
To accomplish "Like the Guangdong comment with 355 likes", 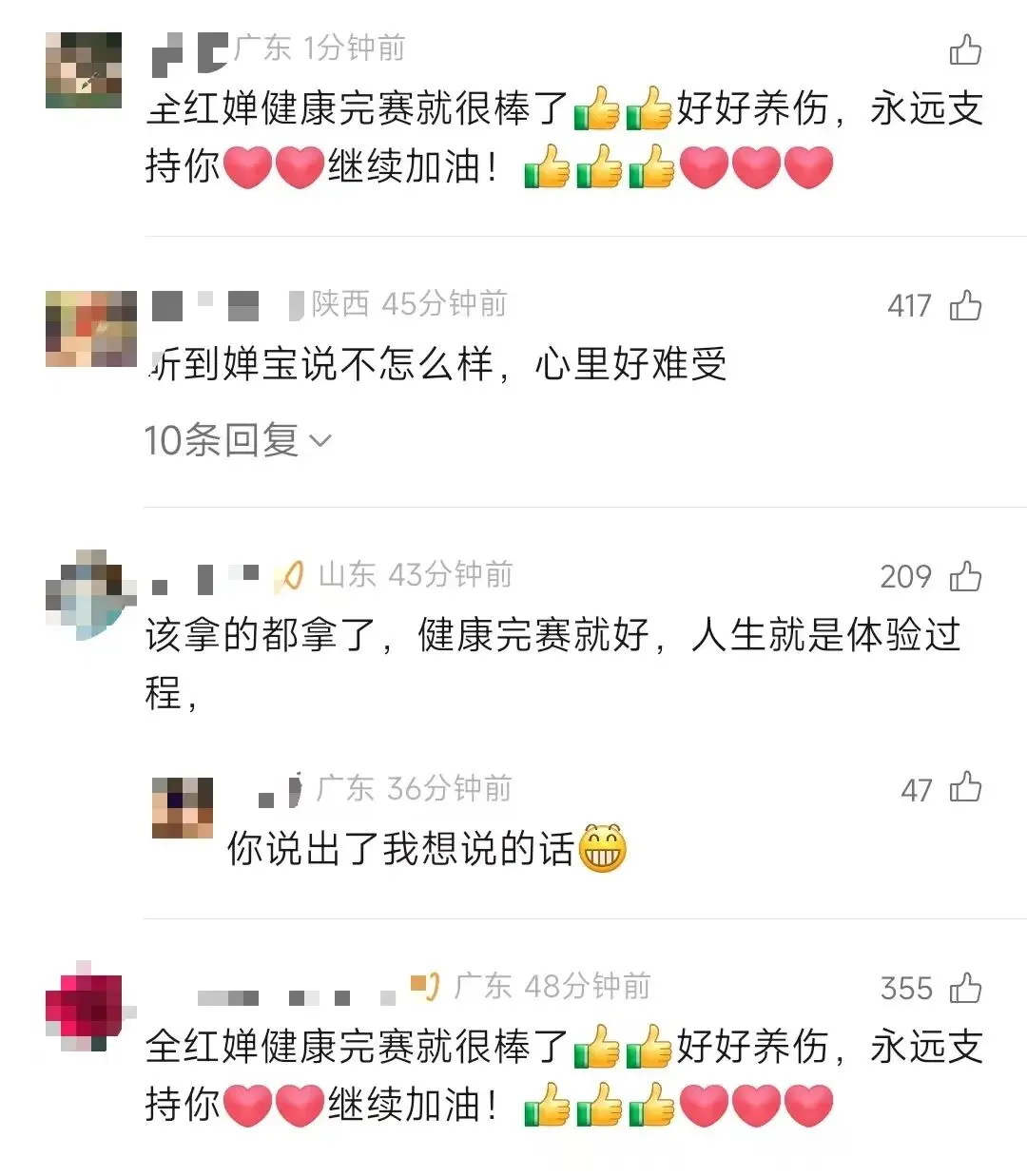I will pyautogui.click(x=965, y=989).
